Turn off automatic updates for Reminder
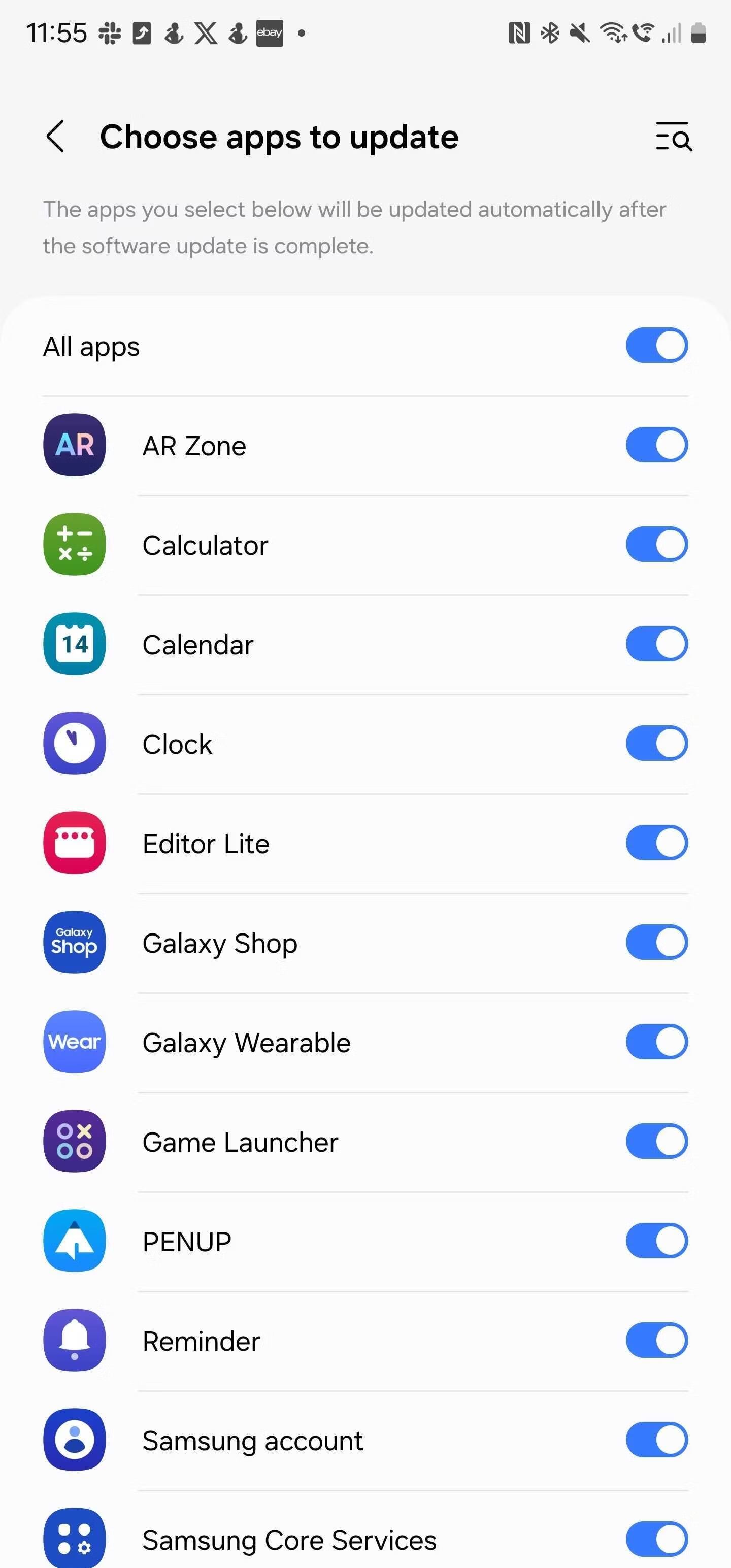Viewport: 731px width, 1568px height. [x=657, y=1341]
